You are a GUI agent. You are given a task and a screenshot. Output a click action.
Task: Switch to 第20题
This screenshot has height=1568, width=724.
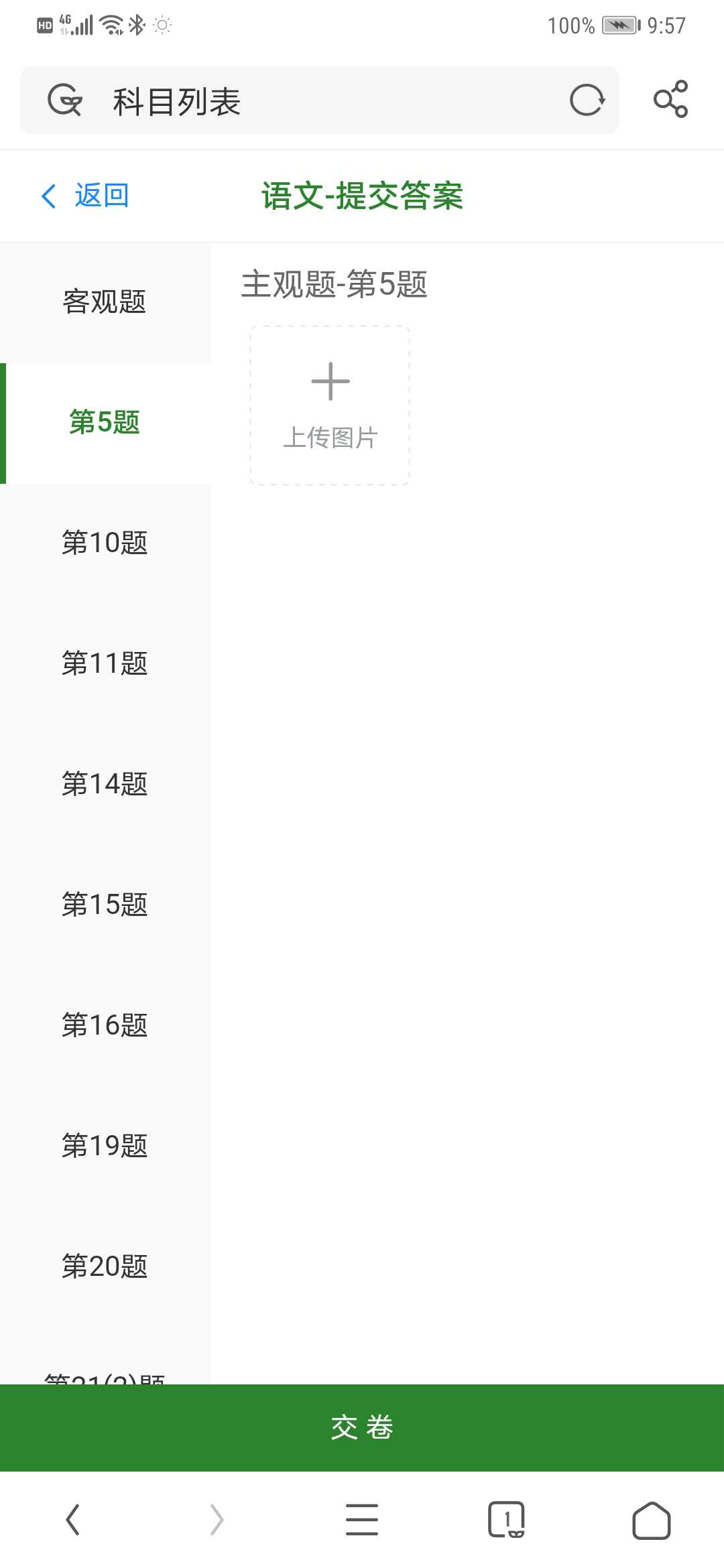coord(105,1267)
